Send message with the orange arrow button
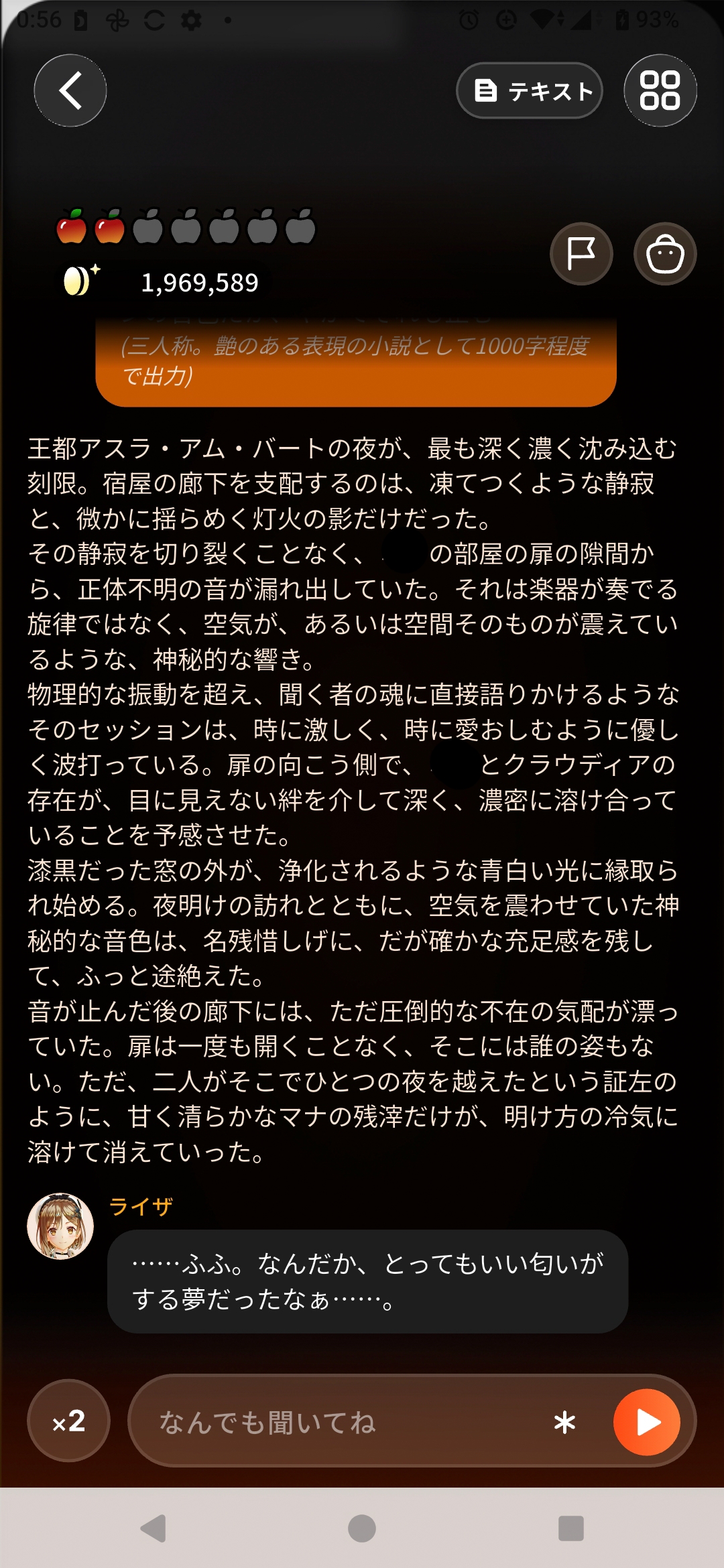The image size is (724, 1568). coord(647,1421)
